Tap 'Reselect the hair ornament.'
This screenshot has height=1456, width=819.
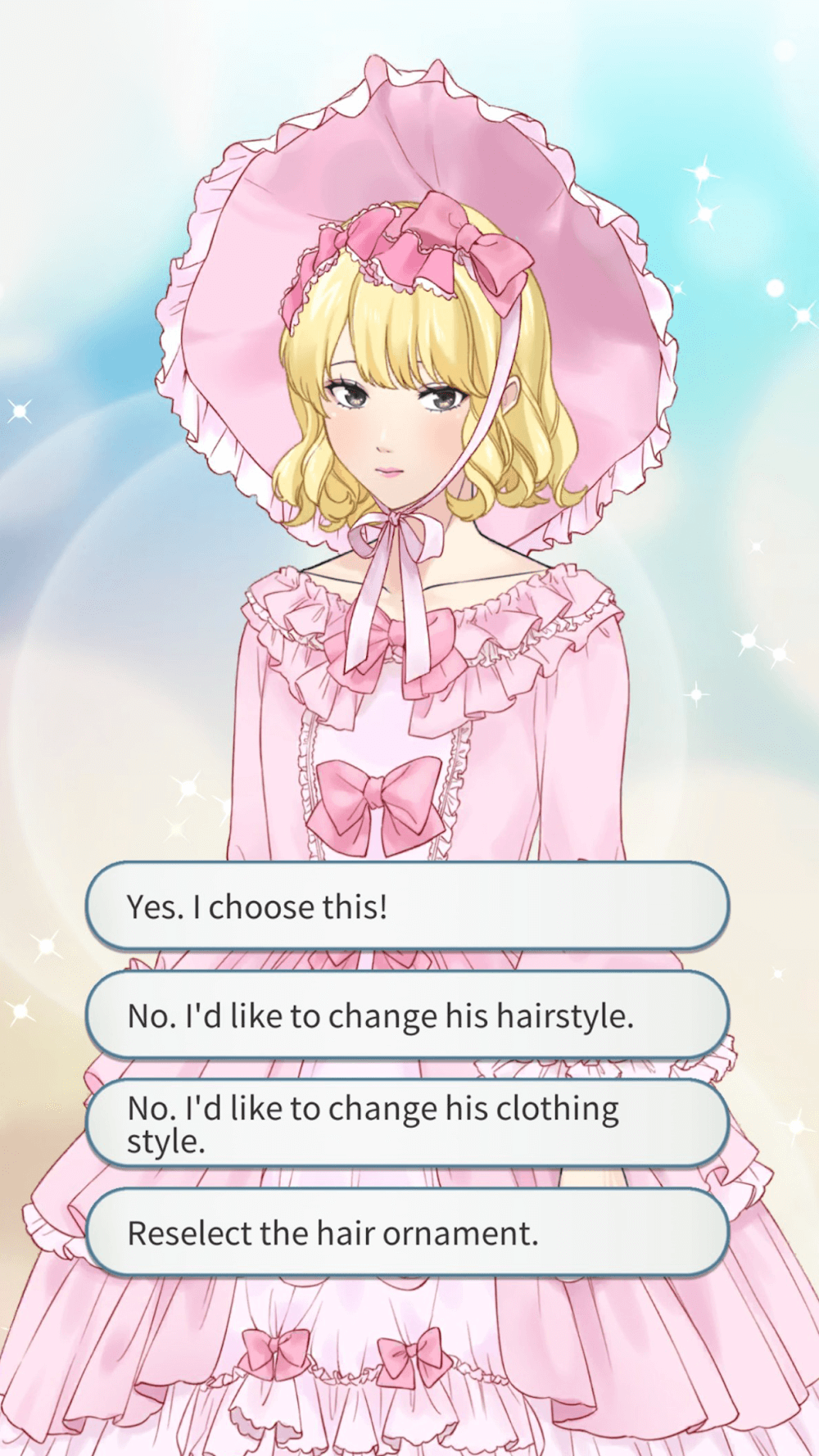[x=407, y=1232]
